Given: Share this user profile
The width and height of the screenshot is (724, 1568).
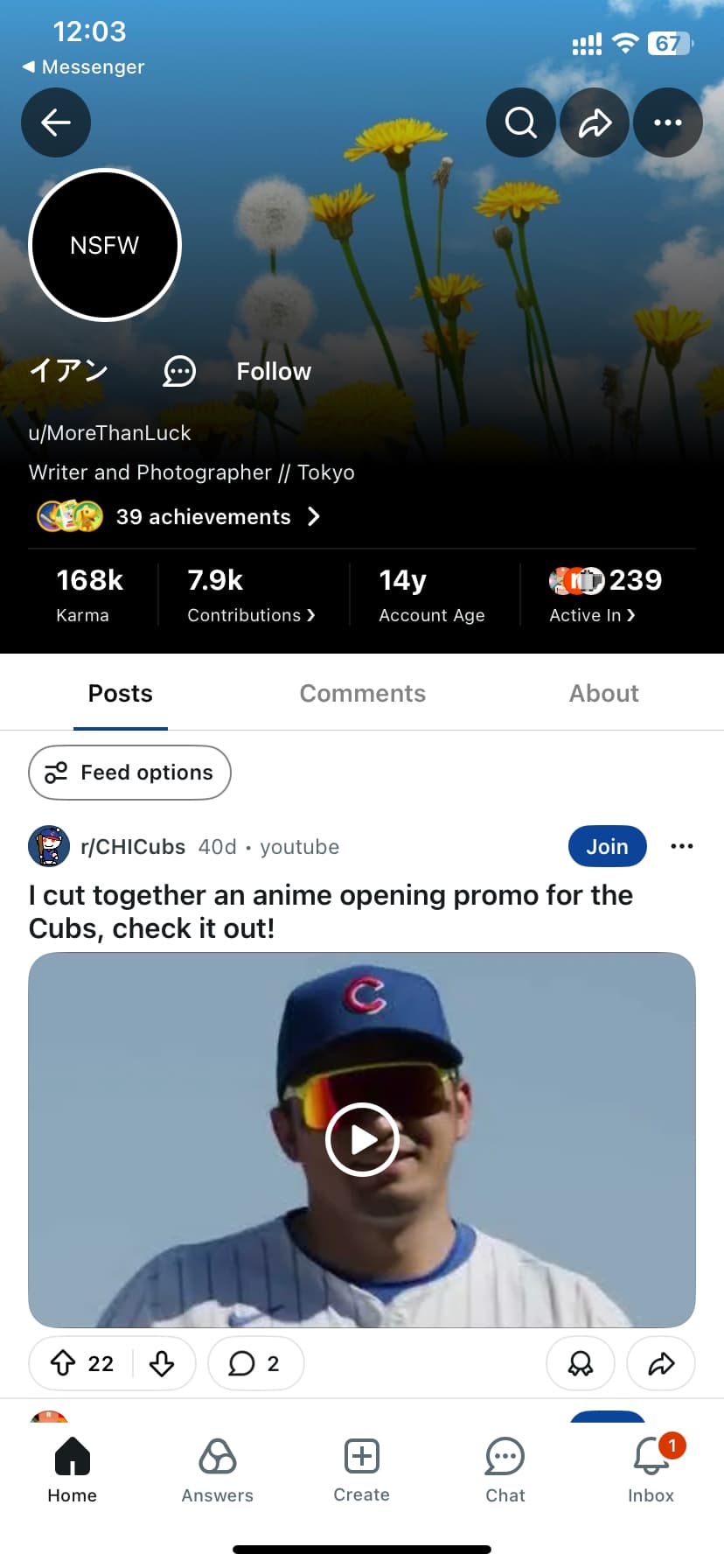Looking at the screenshot, I should [x=595, y=122].
